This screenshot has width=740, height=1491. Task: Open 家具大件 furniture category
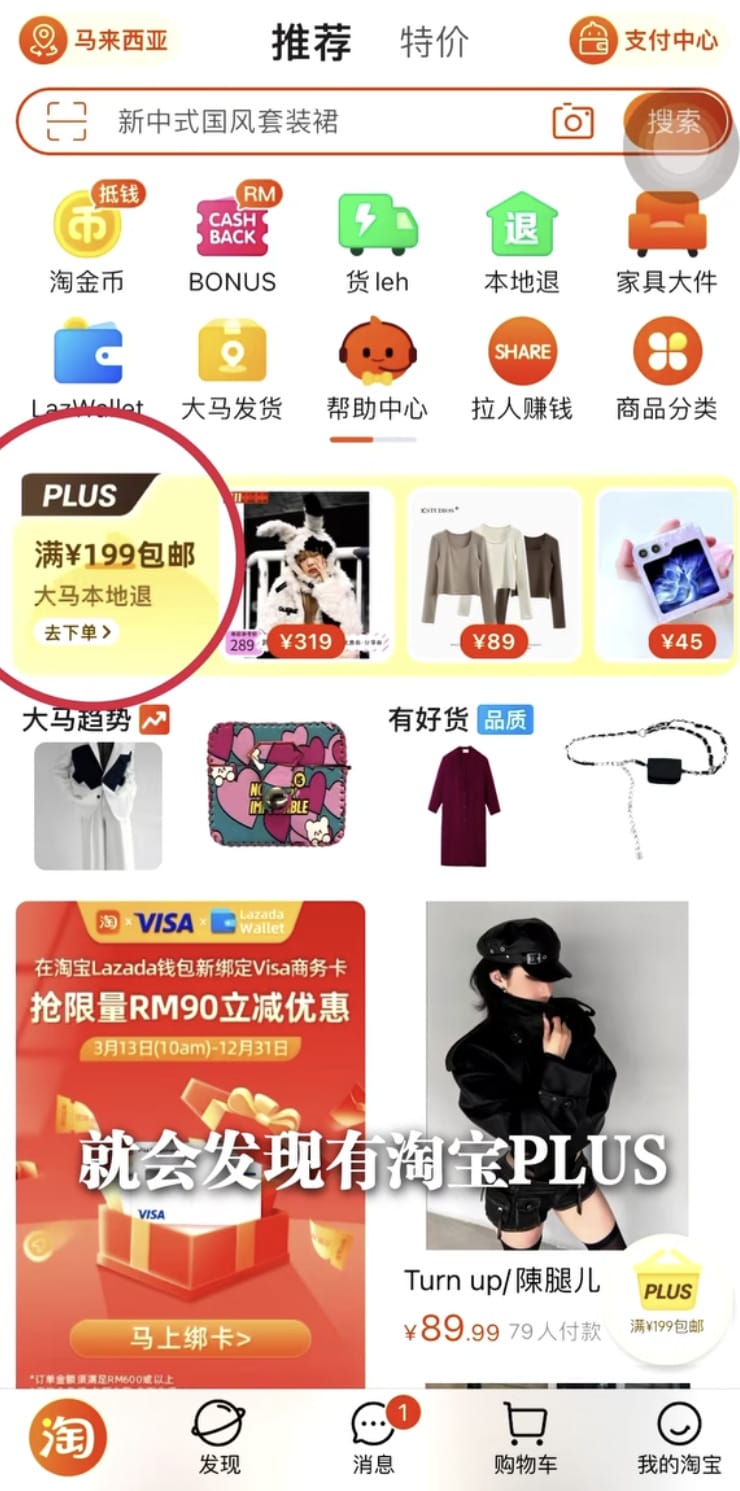666,240
